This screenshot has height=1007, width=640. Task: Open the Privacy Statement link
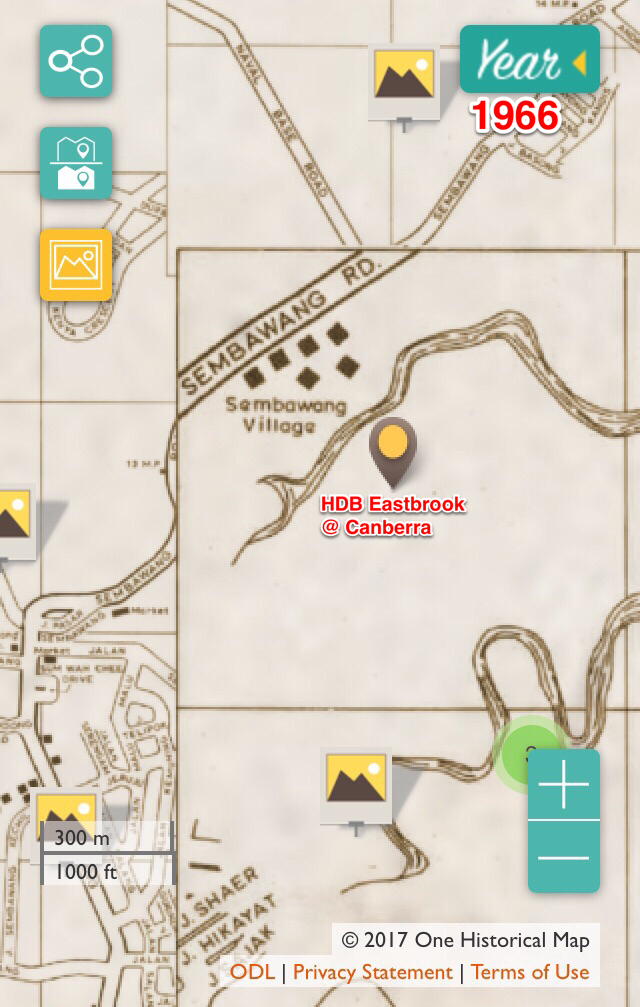click(x=372, y=972)
